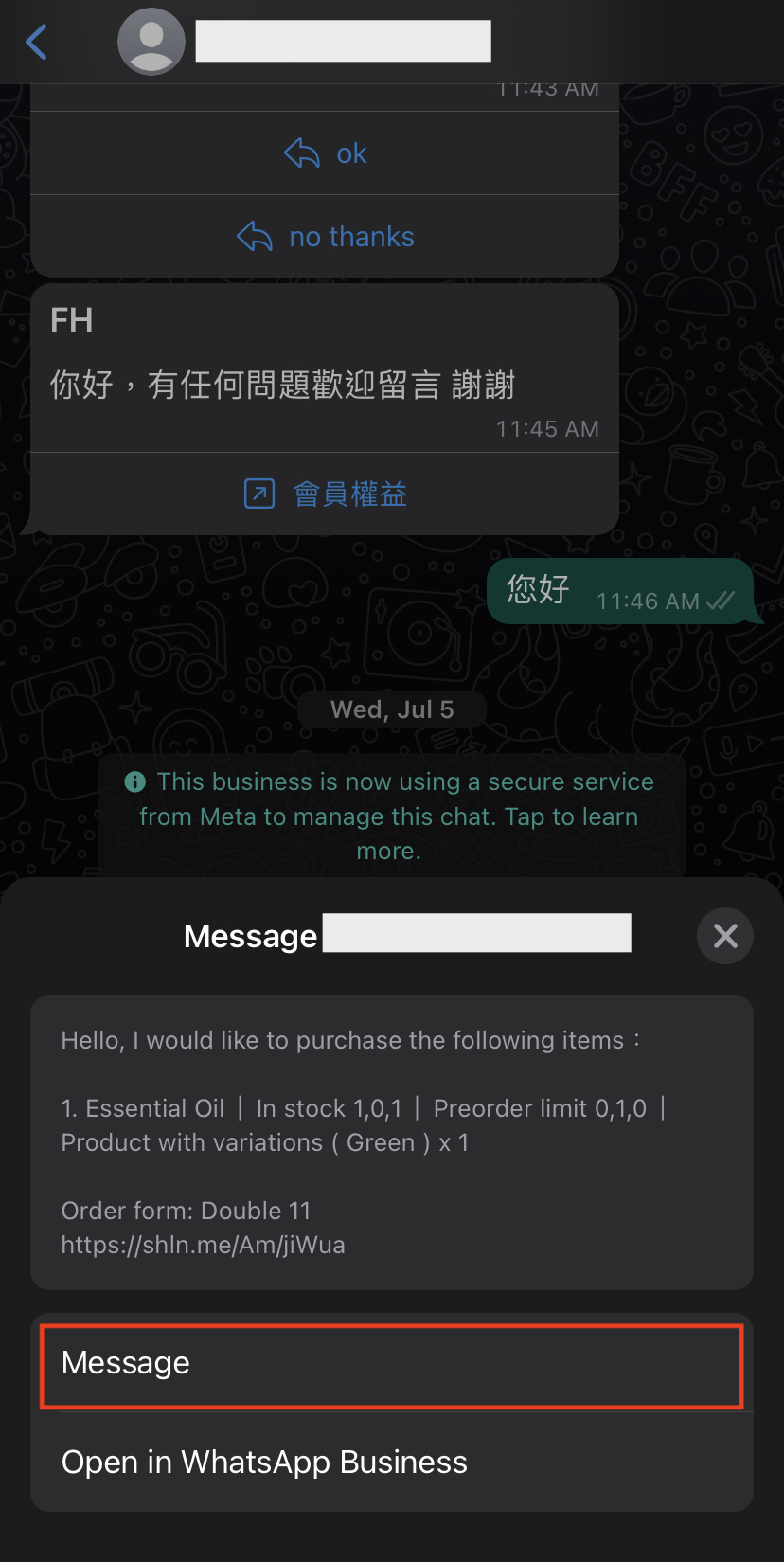
Task: Tap the contact name field in the header
Action: click(x=343, y=41)
